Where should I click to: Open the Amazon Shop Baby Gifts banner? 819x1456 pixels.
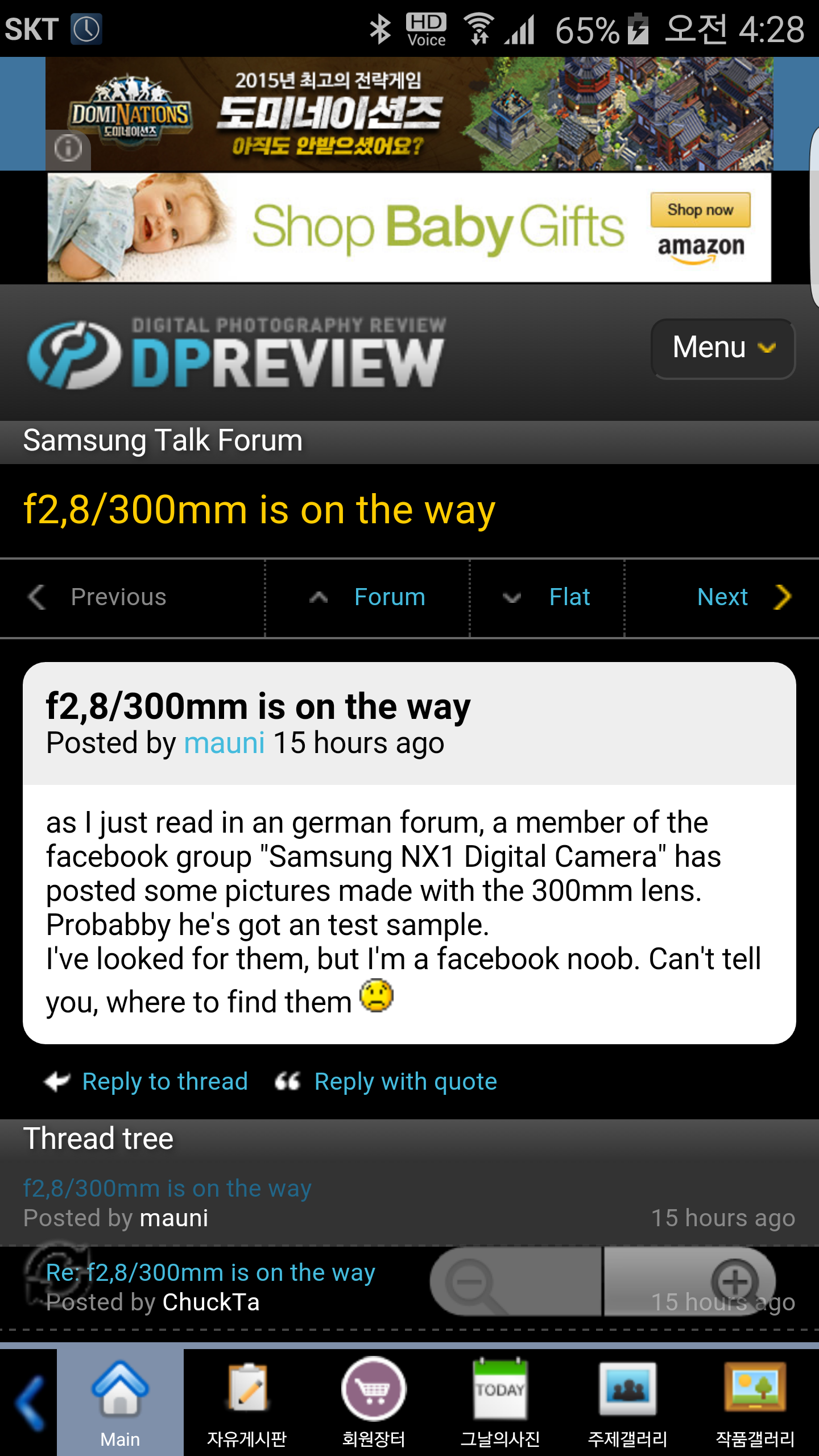[409, 227]
